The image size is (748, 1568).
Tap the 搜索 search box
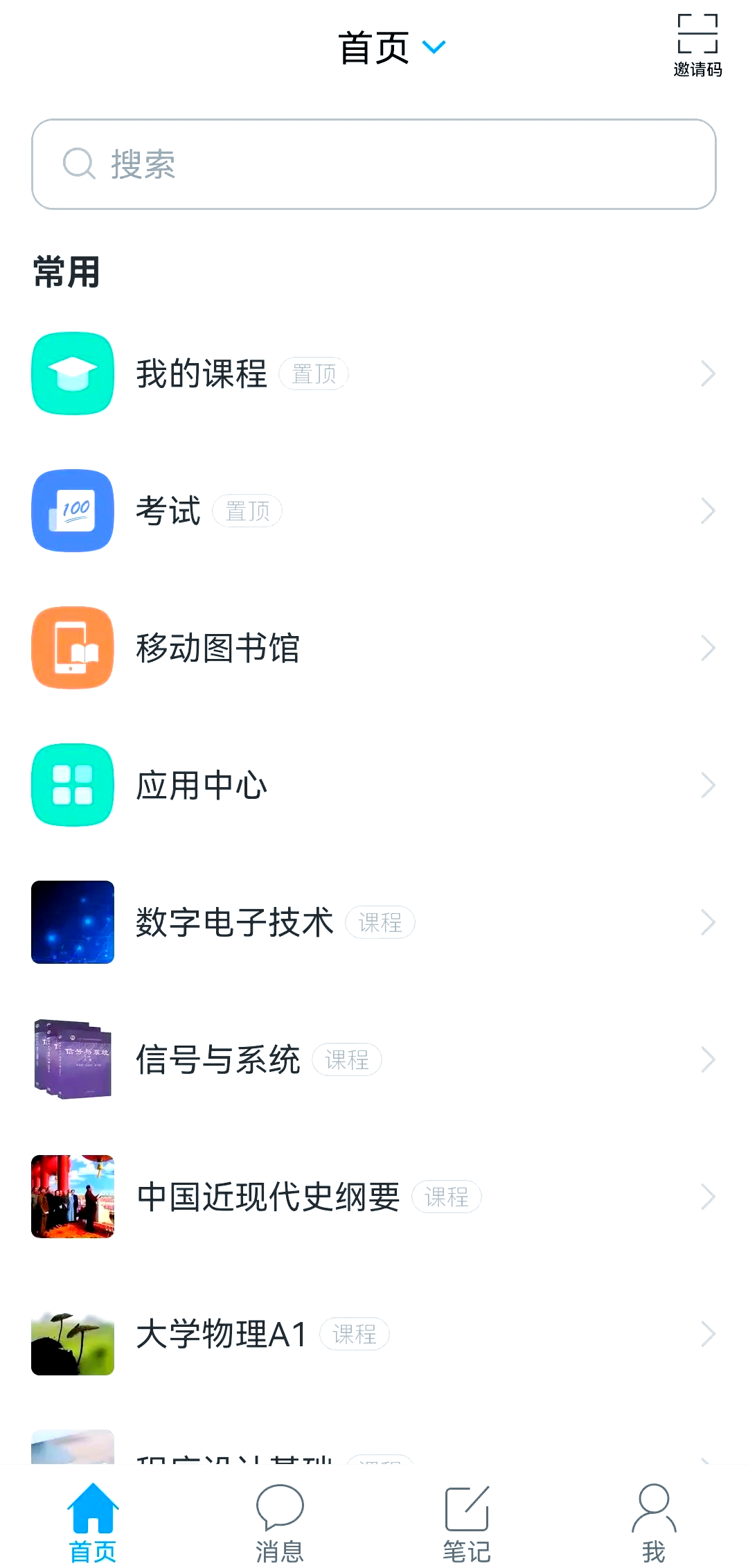[x=374, y=164]
